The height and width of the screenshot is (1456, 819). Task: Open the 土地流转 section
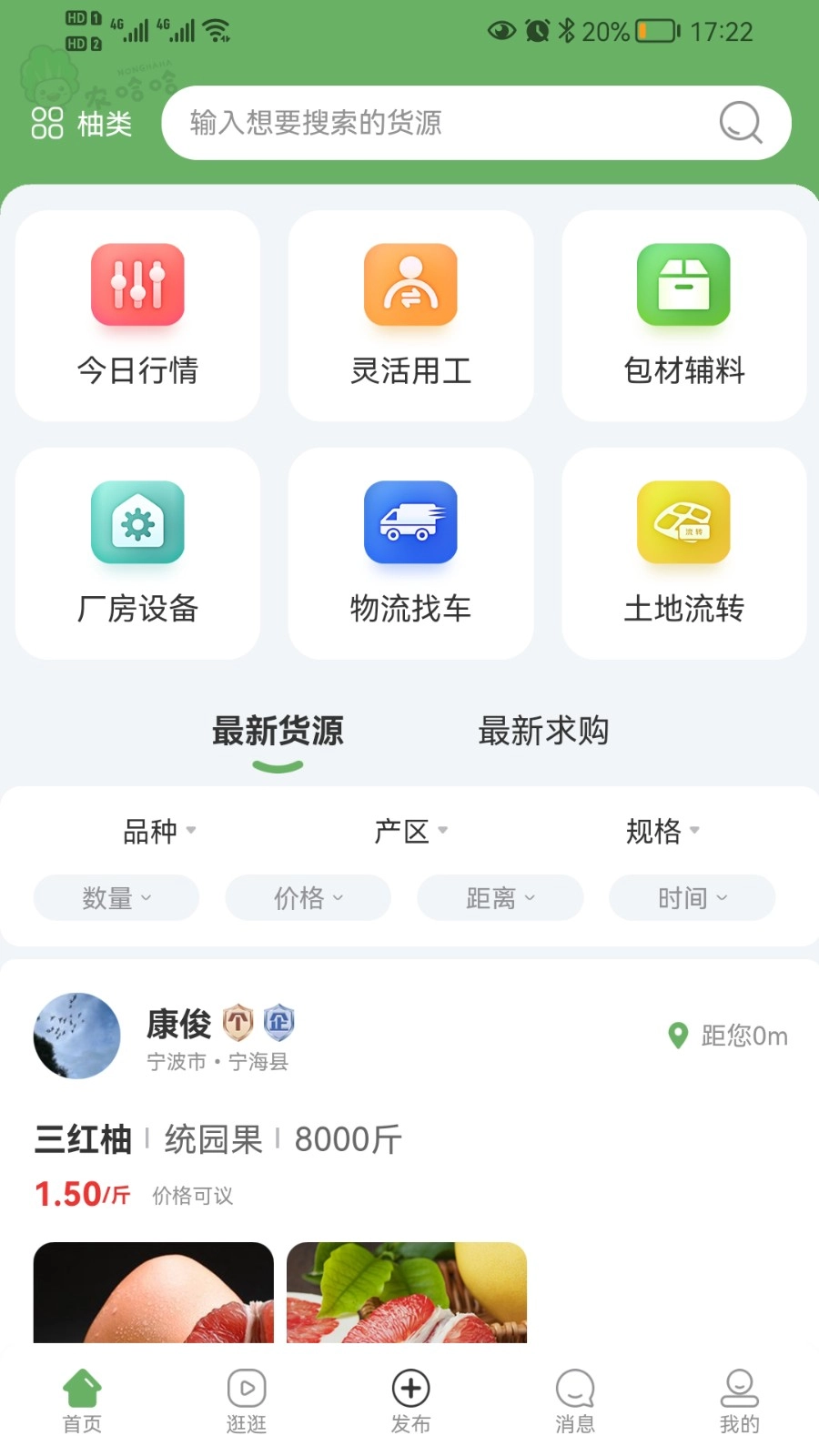click(x=683, y=553)
